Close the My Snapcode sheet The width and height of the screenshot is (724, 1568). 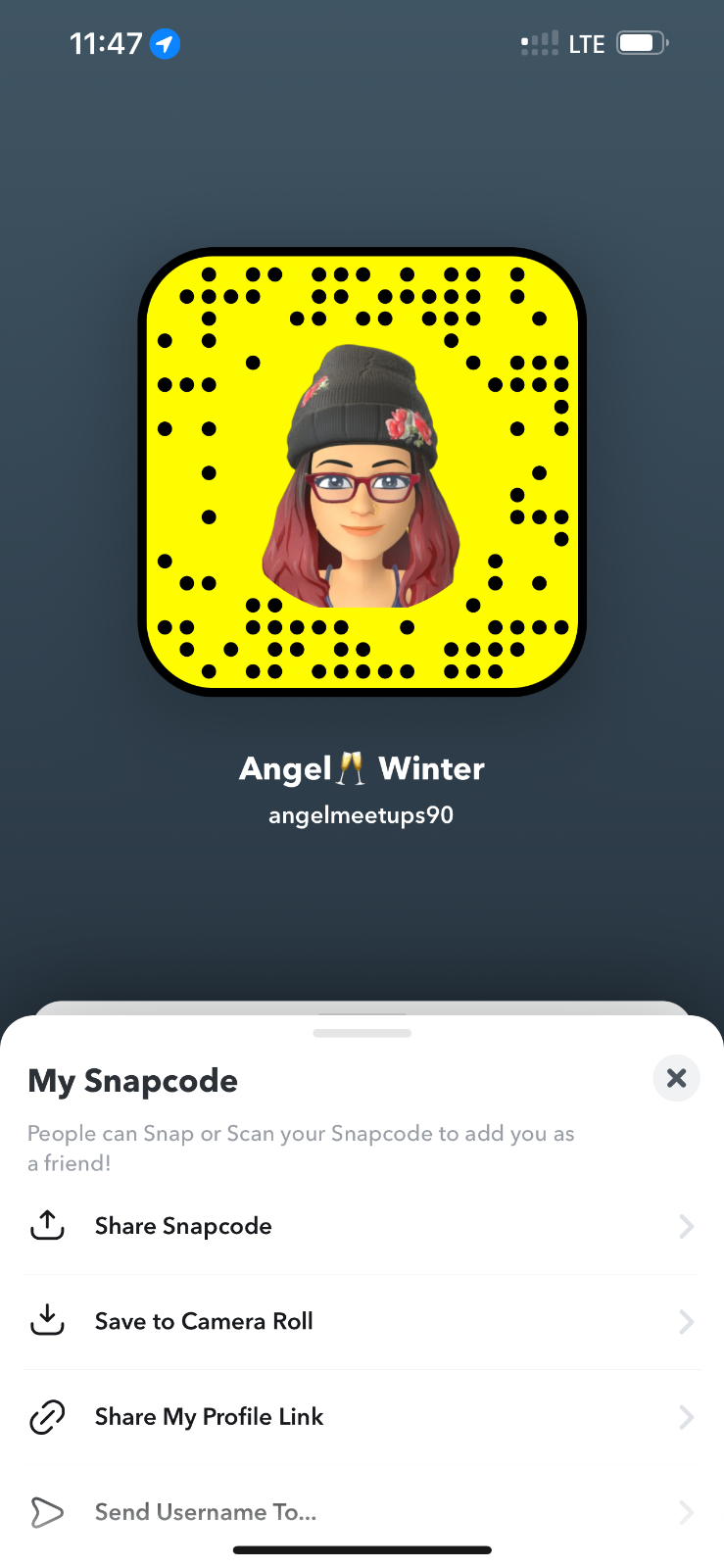[676, 1078]
